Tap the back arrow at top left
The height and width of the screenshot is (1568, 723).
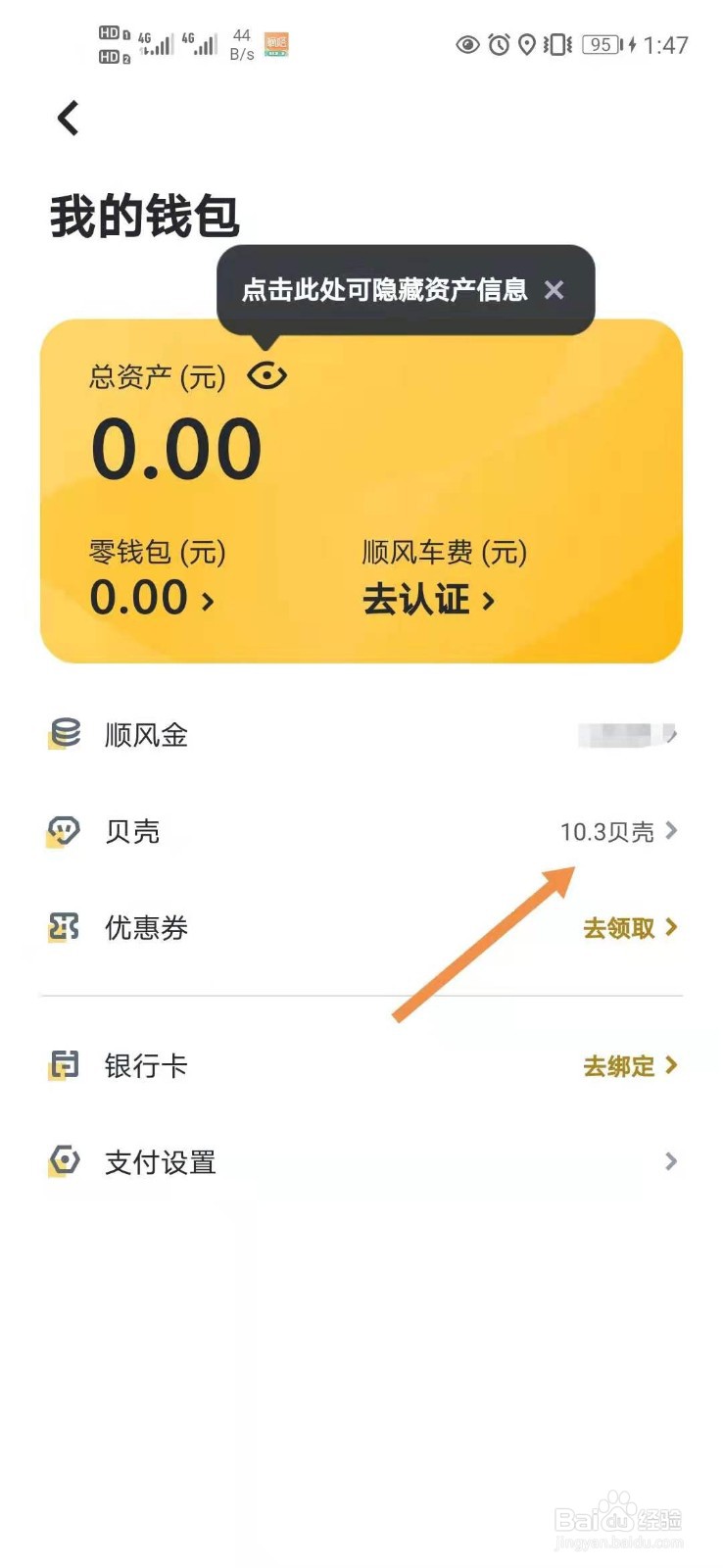[67, 118]
